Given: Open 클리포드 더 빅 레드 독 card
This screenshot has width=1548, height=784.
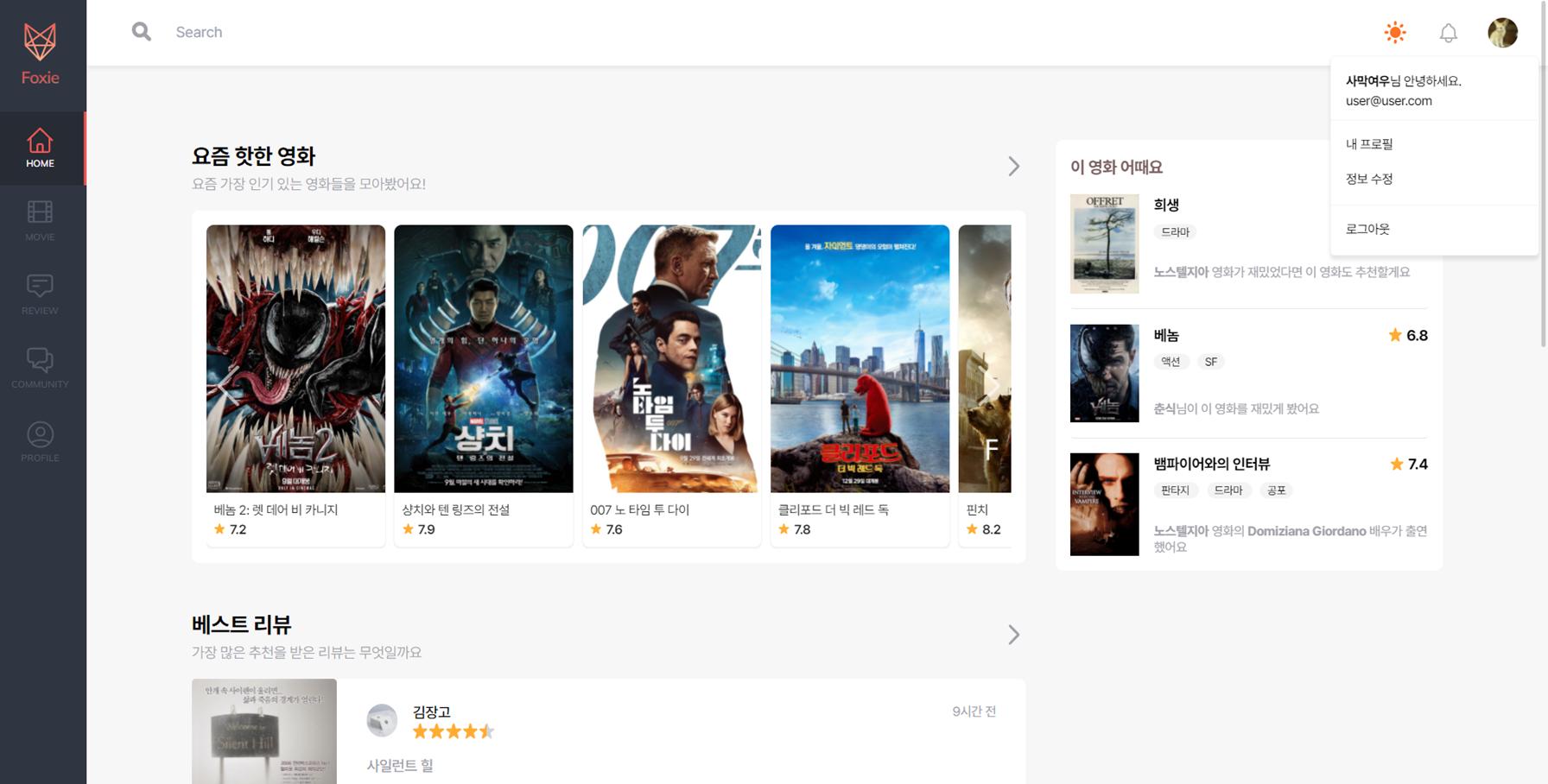Looking at the screenshot, I should pyautogui.click(x=860, y=380).
